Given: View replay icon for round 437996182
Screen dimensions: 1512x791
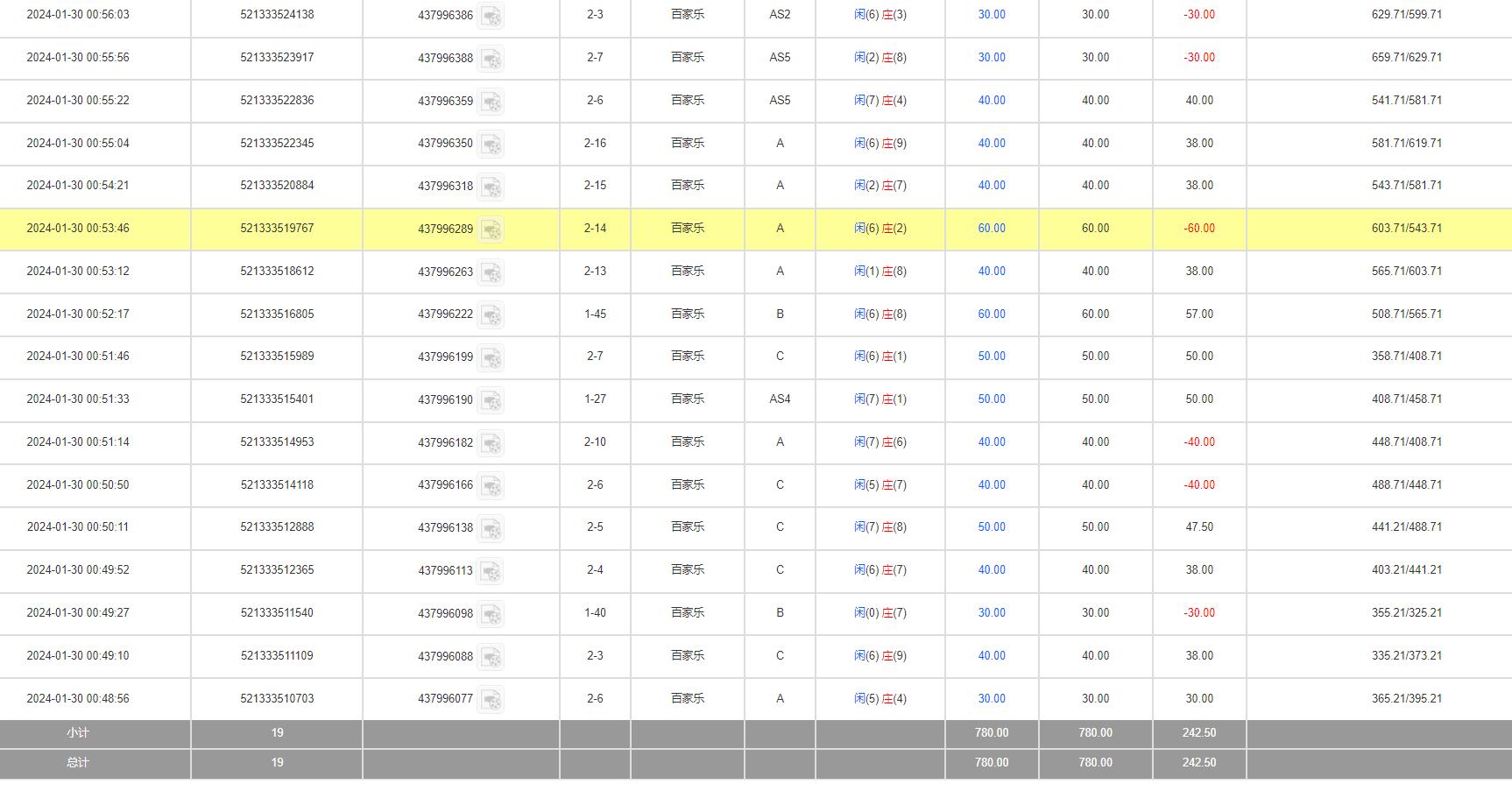Looking at the screenshot, I should (x=491, y=443).
